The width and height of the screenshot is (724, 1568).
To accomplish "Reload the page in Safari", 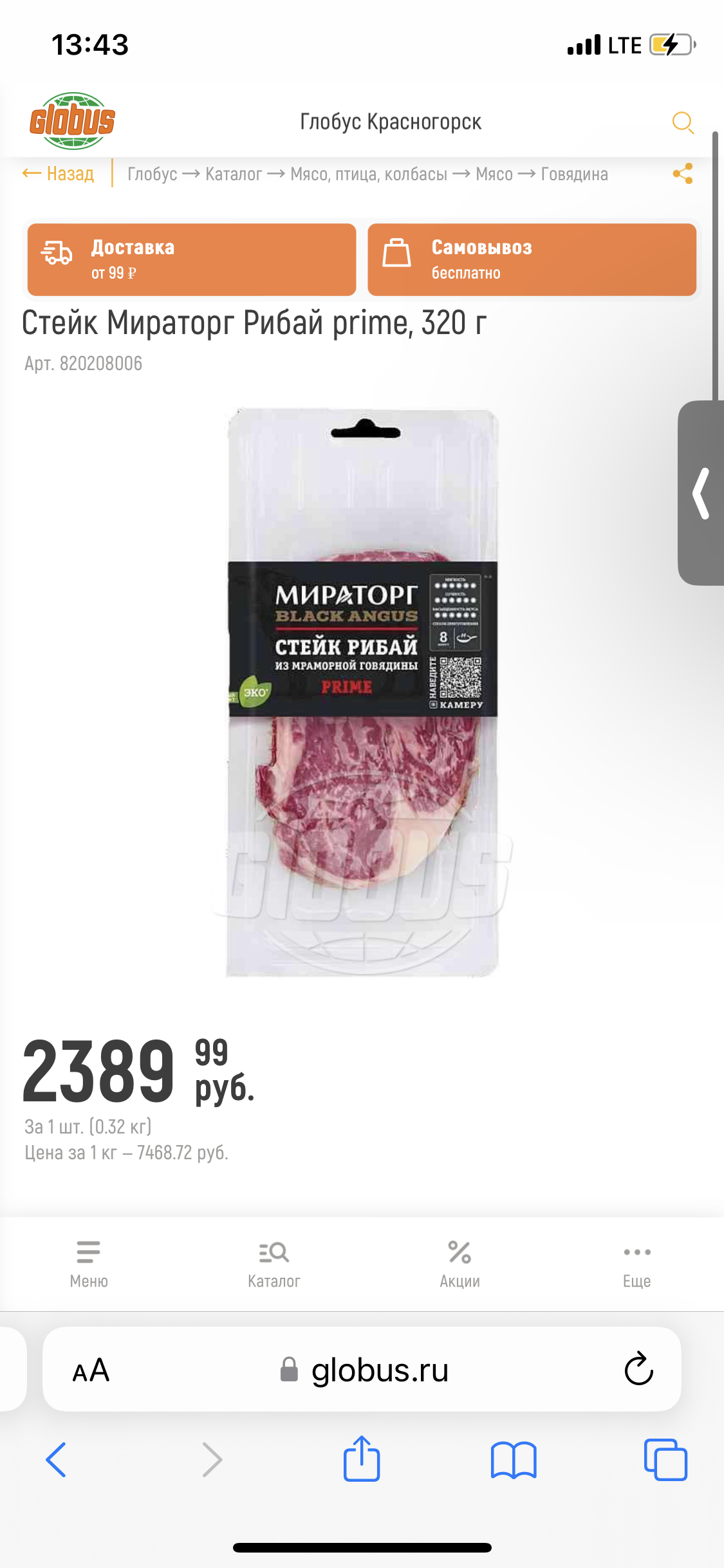I will (639, 1369).
